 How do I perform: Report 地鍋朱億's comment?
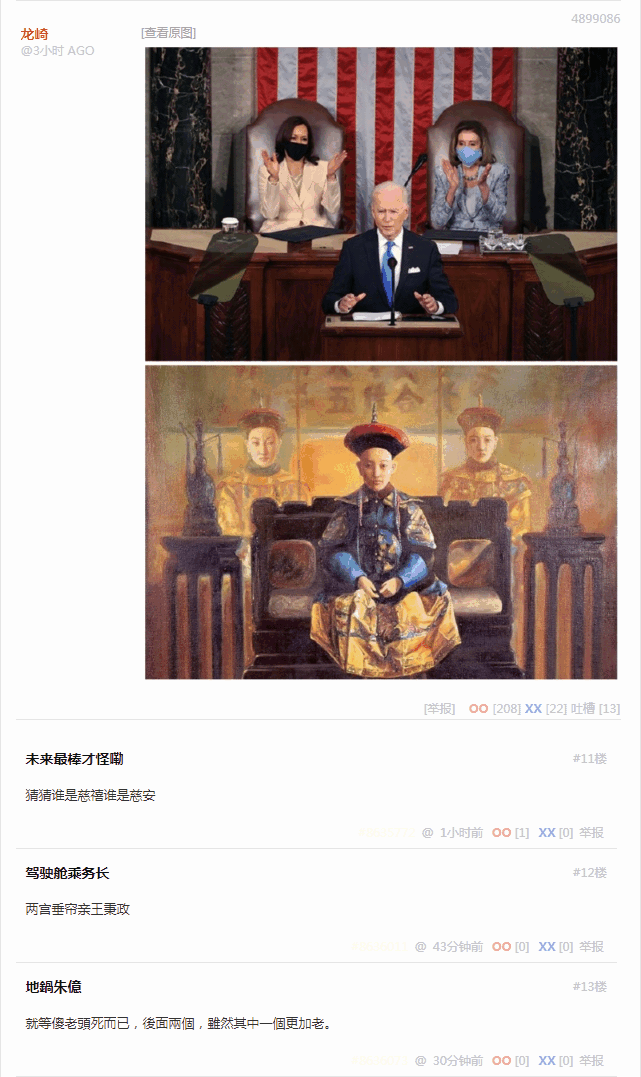coord(592,1061)
